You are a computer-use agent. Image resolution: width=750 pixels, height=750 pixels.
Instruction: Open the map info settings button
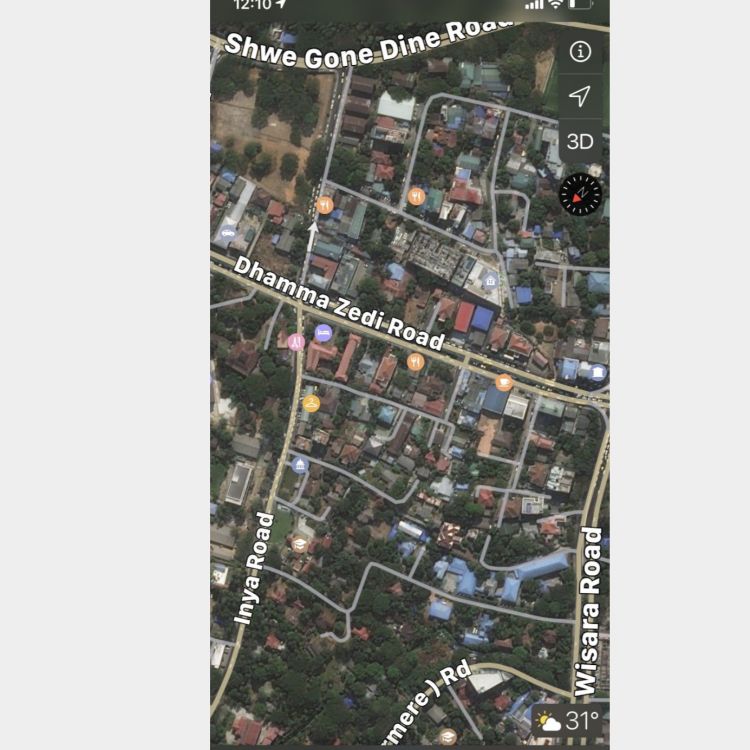point(580,52)
